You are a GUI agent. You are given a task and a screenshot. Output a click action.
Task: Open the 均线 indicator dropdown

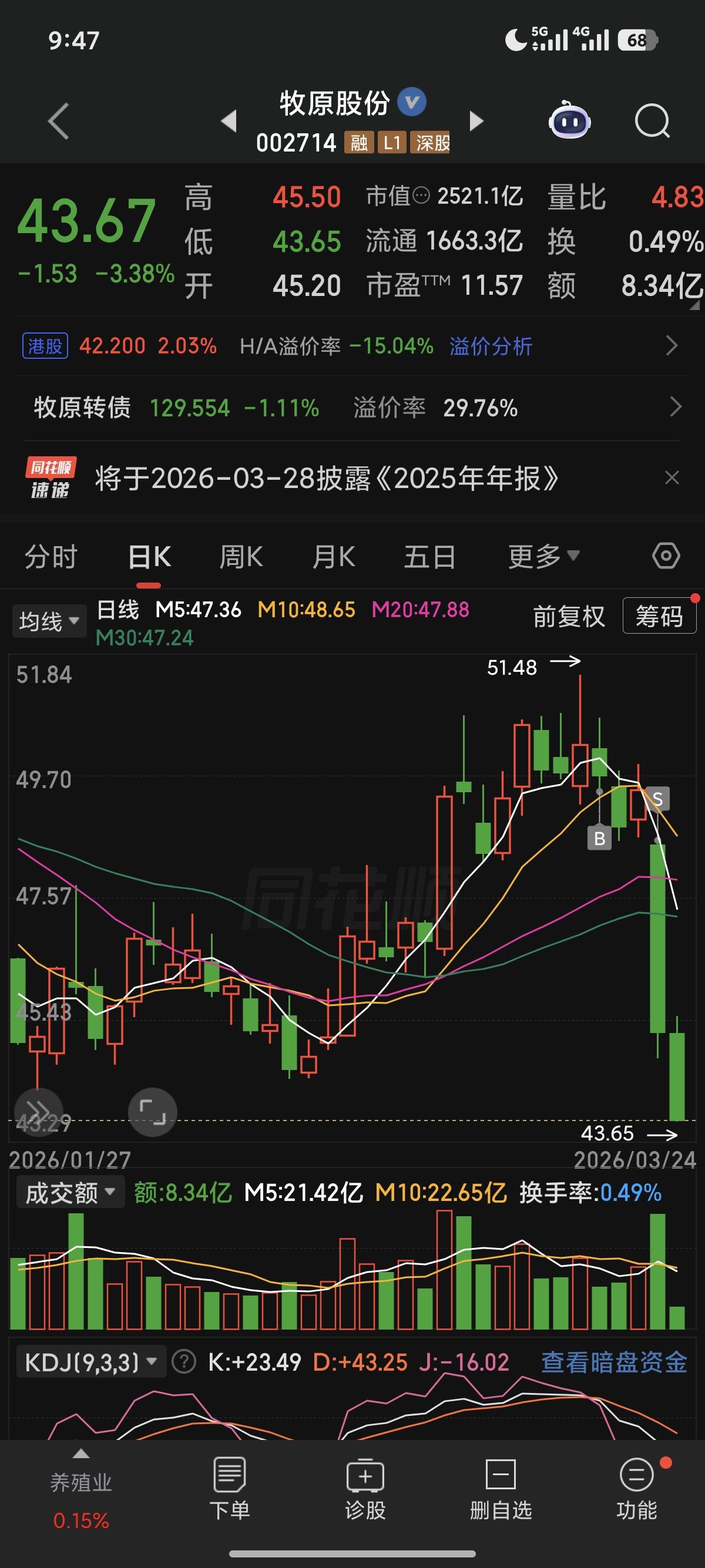[x=49, y=621]
